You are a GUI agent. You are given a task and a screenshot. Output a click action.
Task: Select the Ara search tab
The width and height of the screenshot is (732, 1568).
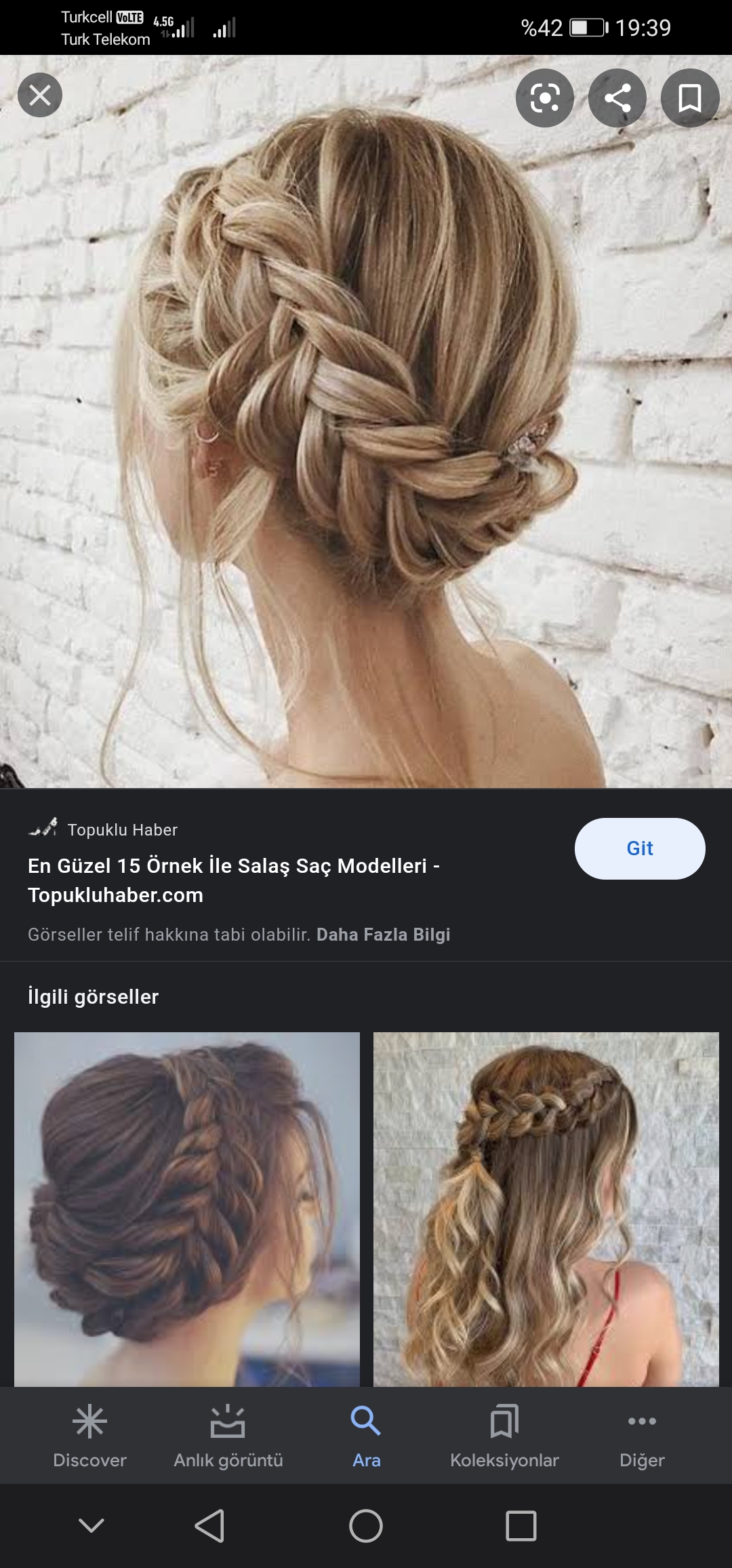pos(366,1436)
